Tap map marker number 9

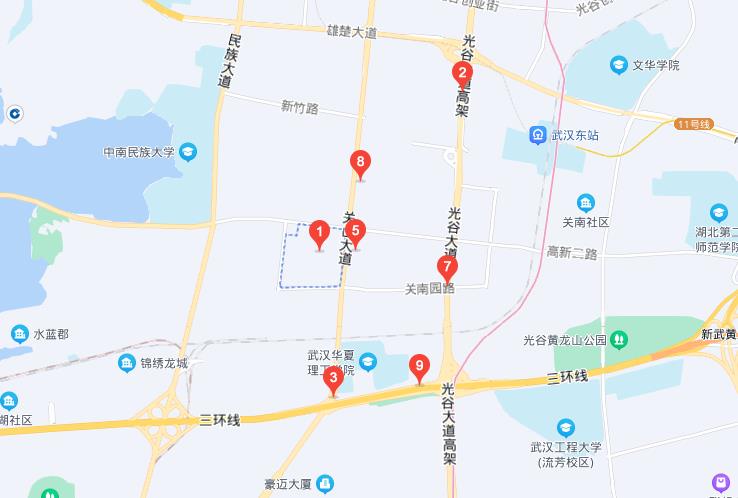[420, 366]
